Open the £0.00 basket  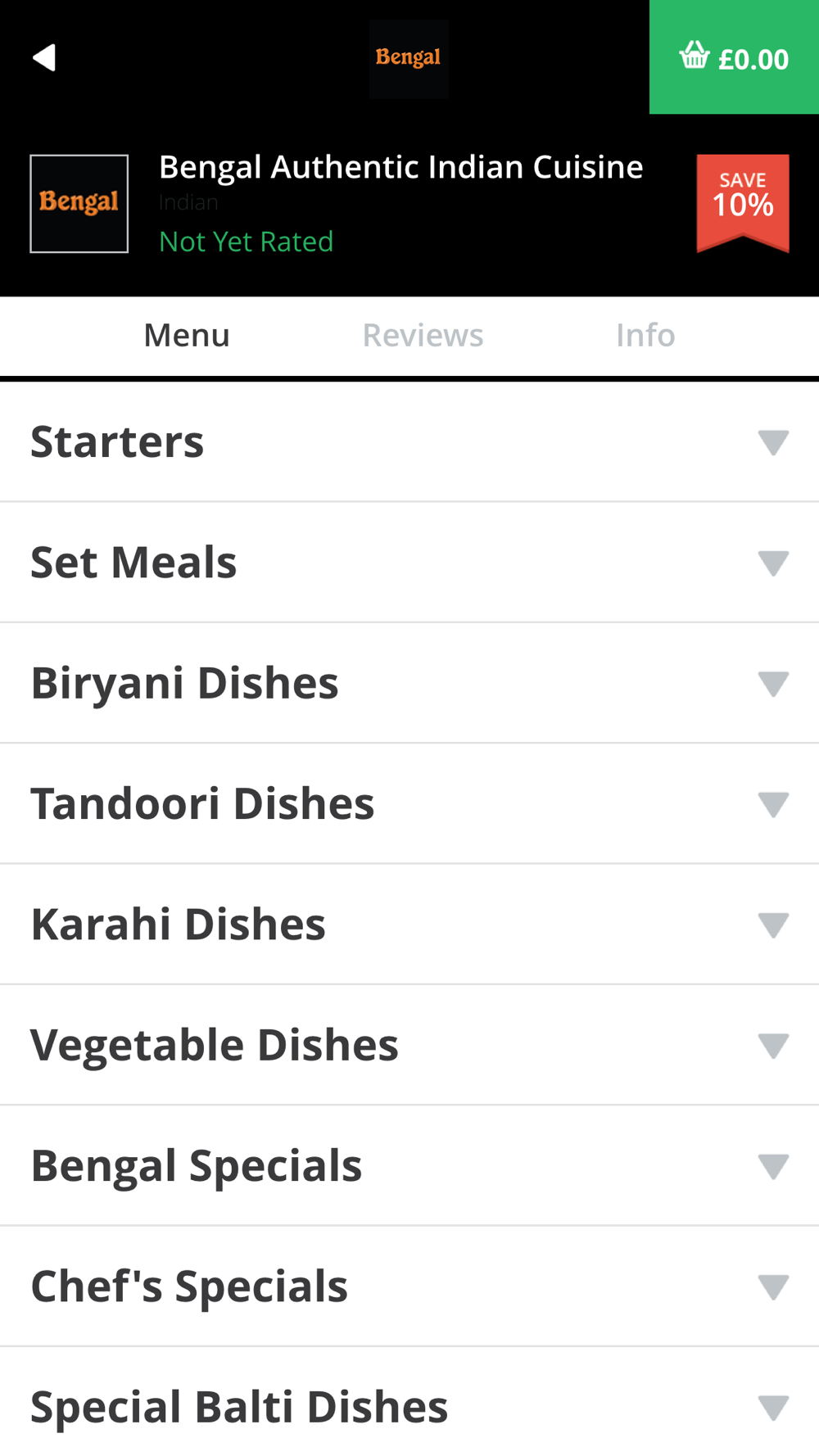pos(734,57)
